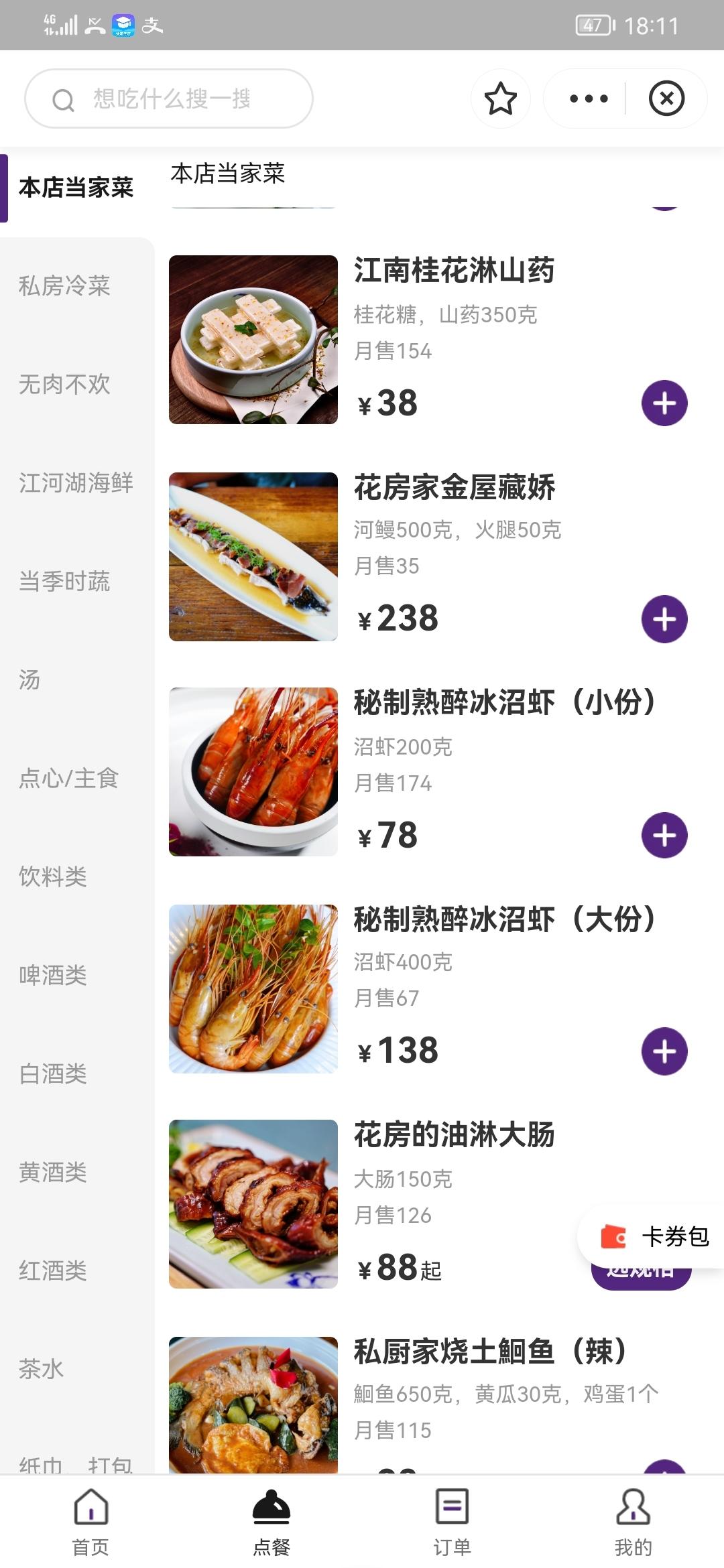Screen dimensions: 724x1568
Task: Jump to the 汤 category
Action: pyautogui.click(x=29, y=680)
